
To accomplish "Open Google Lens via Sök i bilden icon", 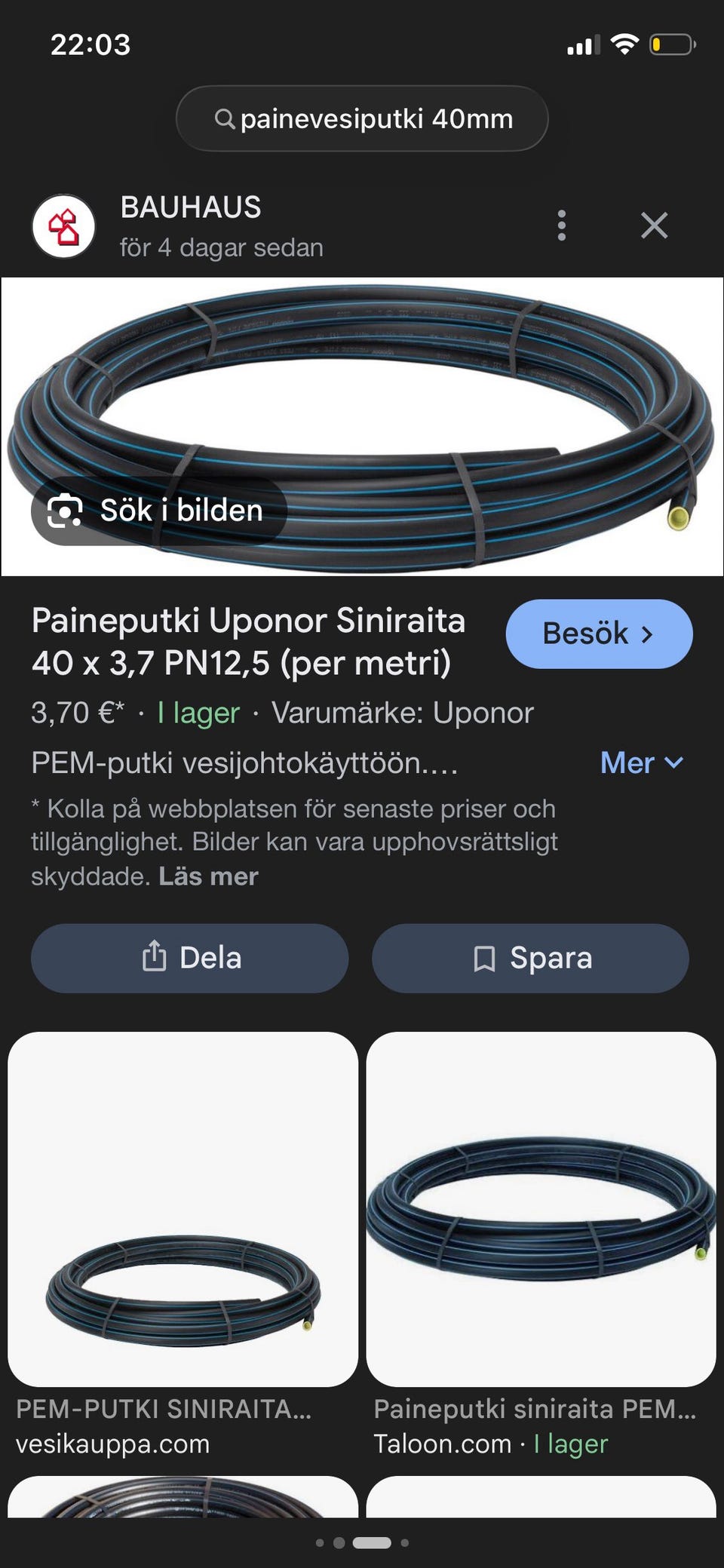I will [66, 510].
